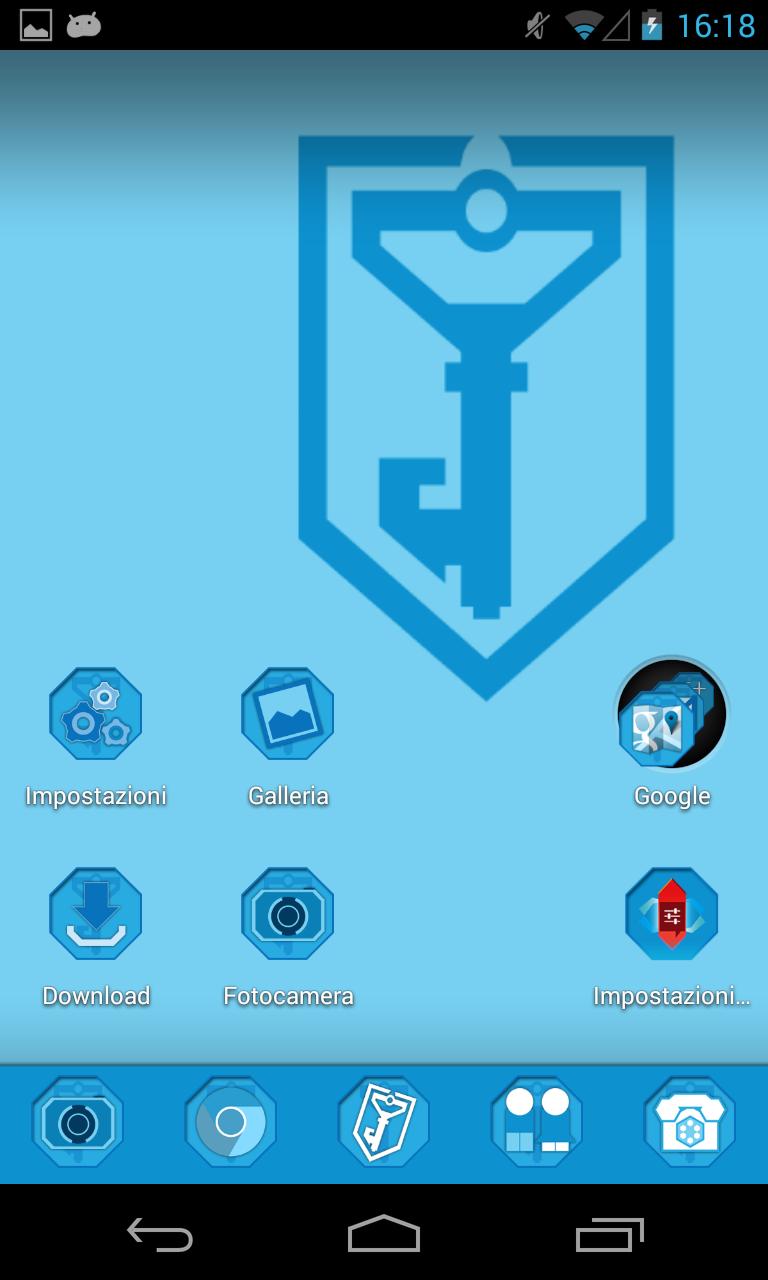Open the Google folder
The height and width of the screenshot is (1280, 768).
[671, 714]
